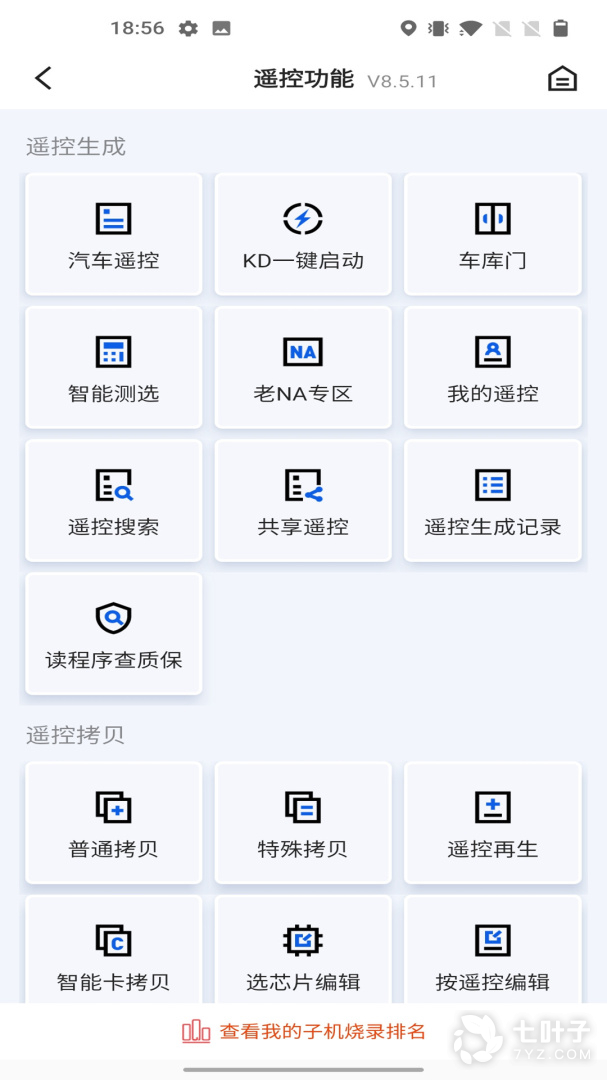This screenshot has height=1080, width=607.
Task: Open the 车库门 tile
Action: 492,235
